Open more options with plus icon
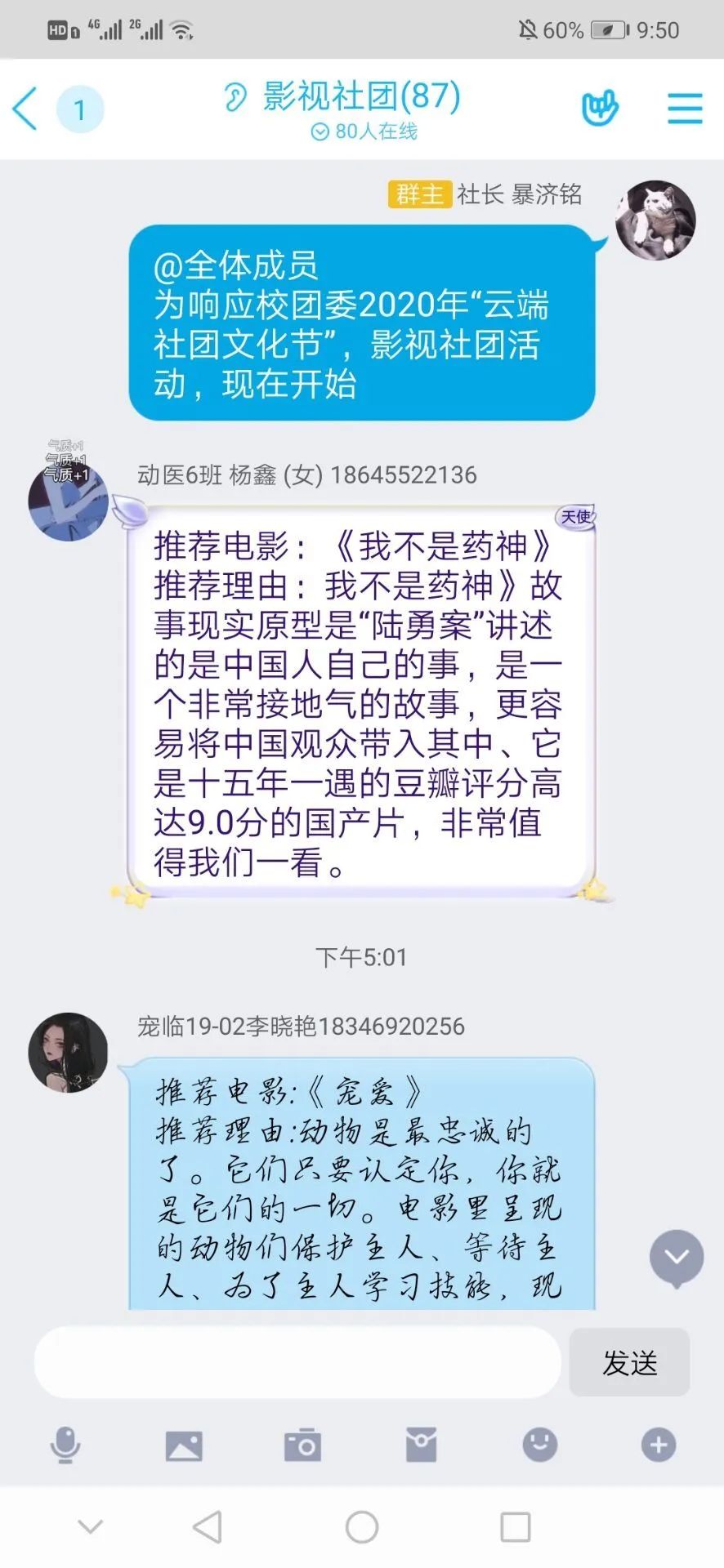 tap(658, 1445)
